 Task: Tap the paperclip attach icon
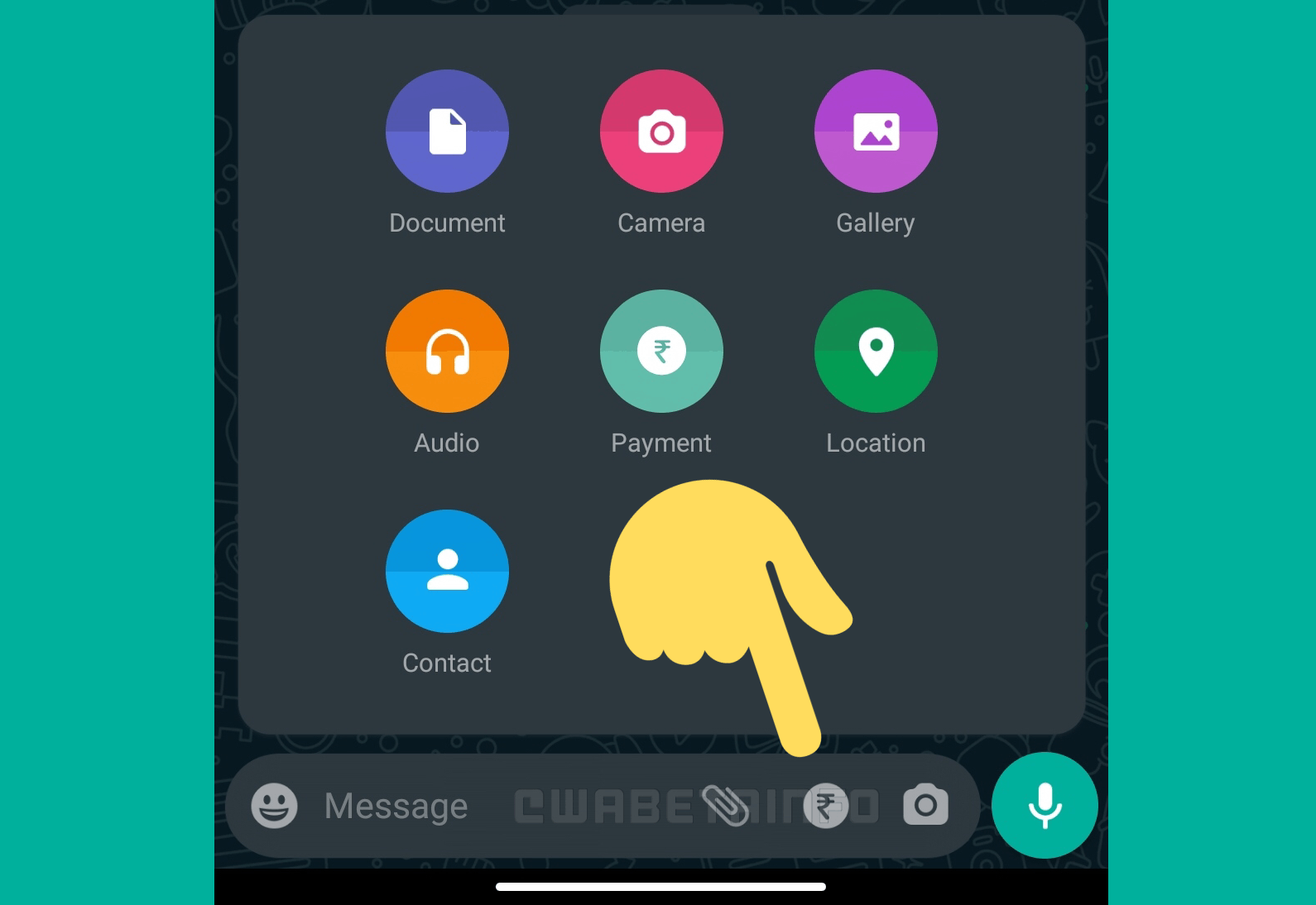pos(725,806)
